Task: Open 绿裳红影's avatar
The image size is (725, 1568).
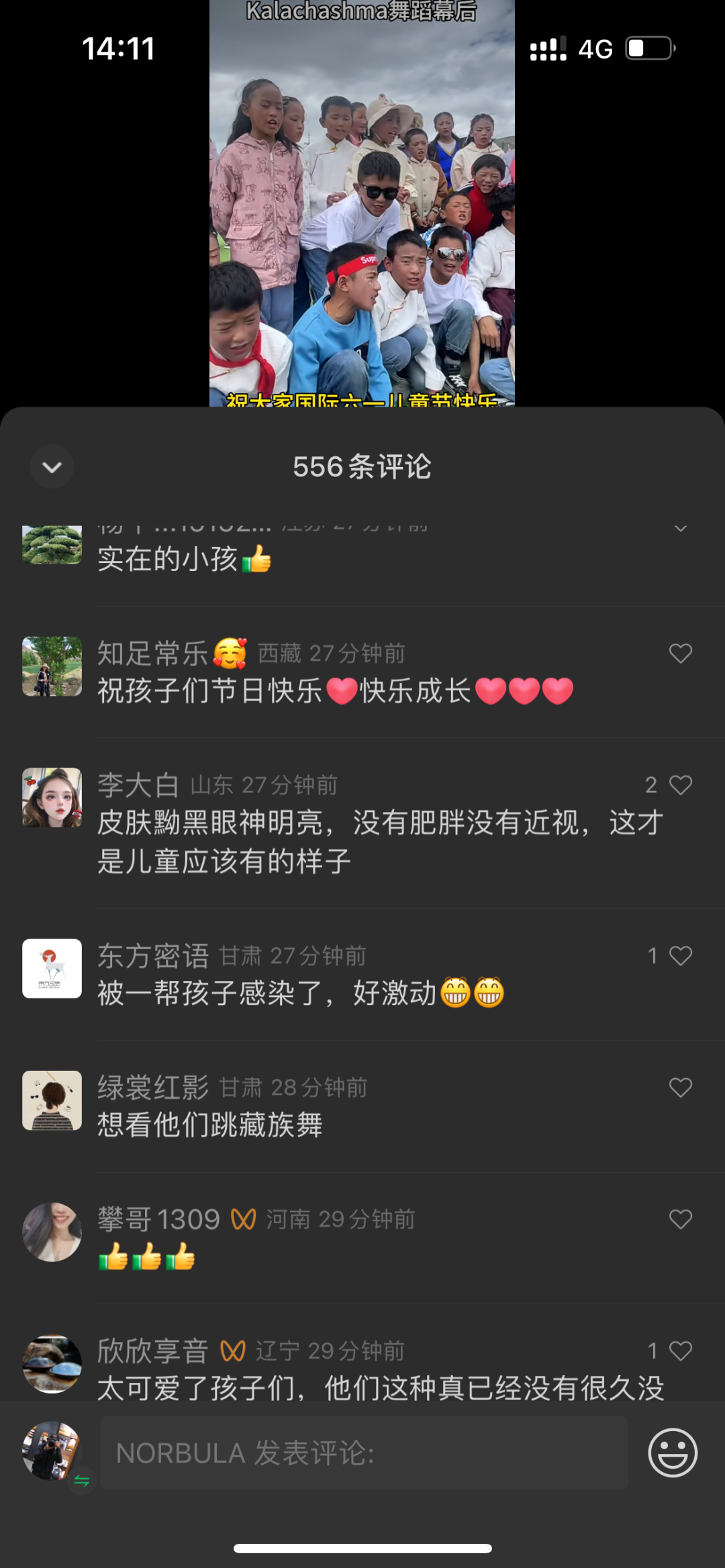Action: tap(52, 1100)
